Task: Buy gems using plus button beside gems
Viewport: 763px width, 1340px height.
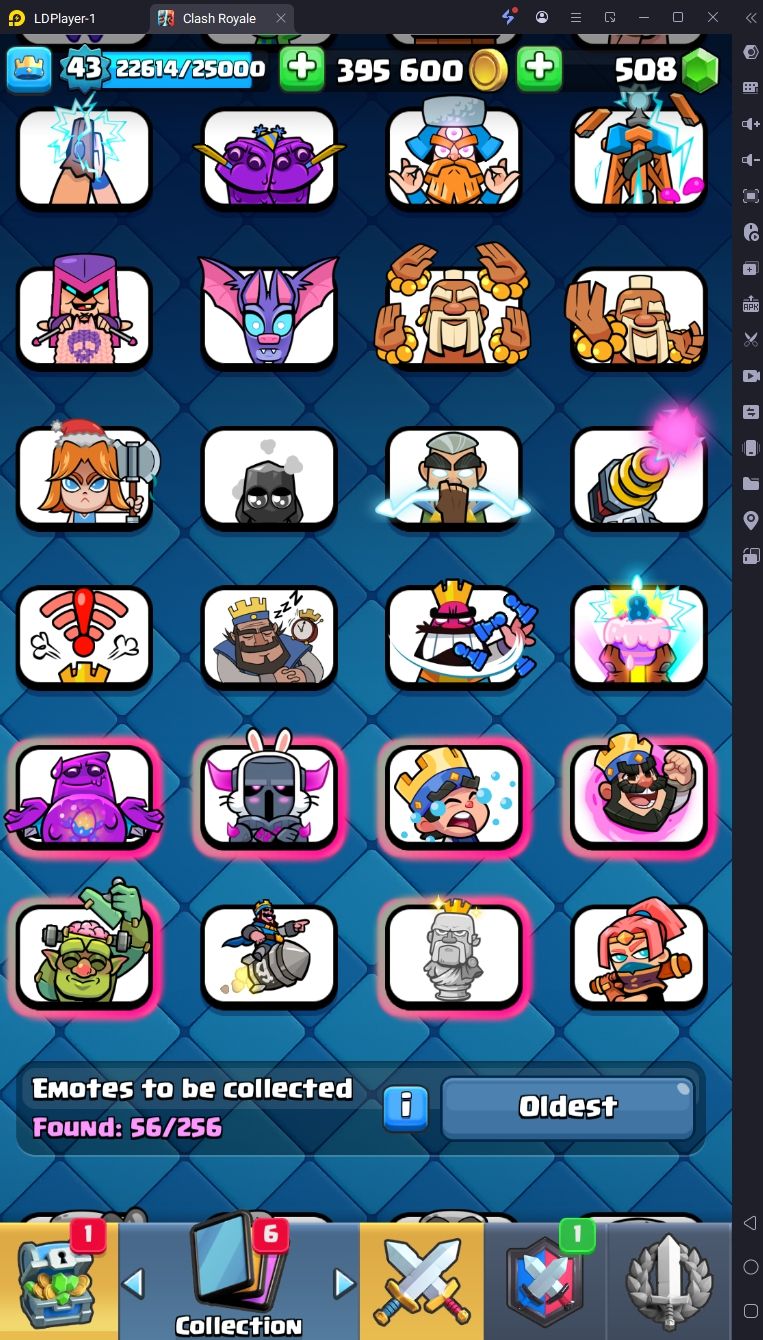Action: coord(539,69)
